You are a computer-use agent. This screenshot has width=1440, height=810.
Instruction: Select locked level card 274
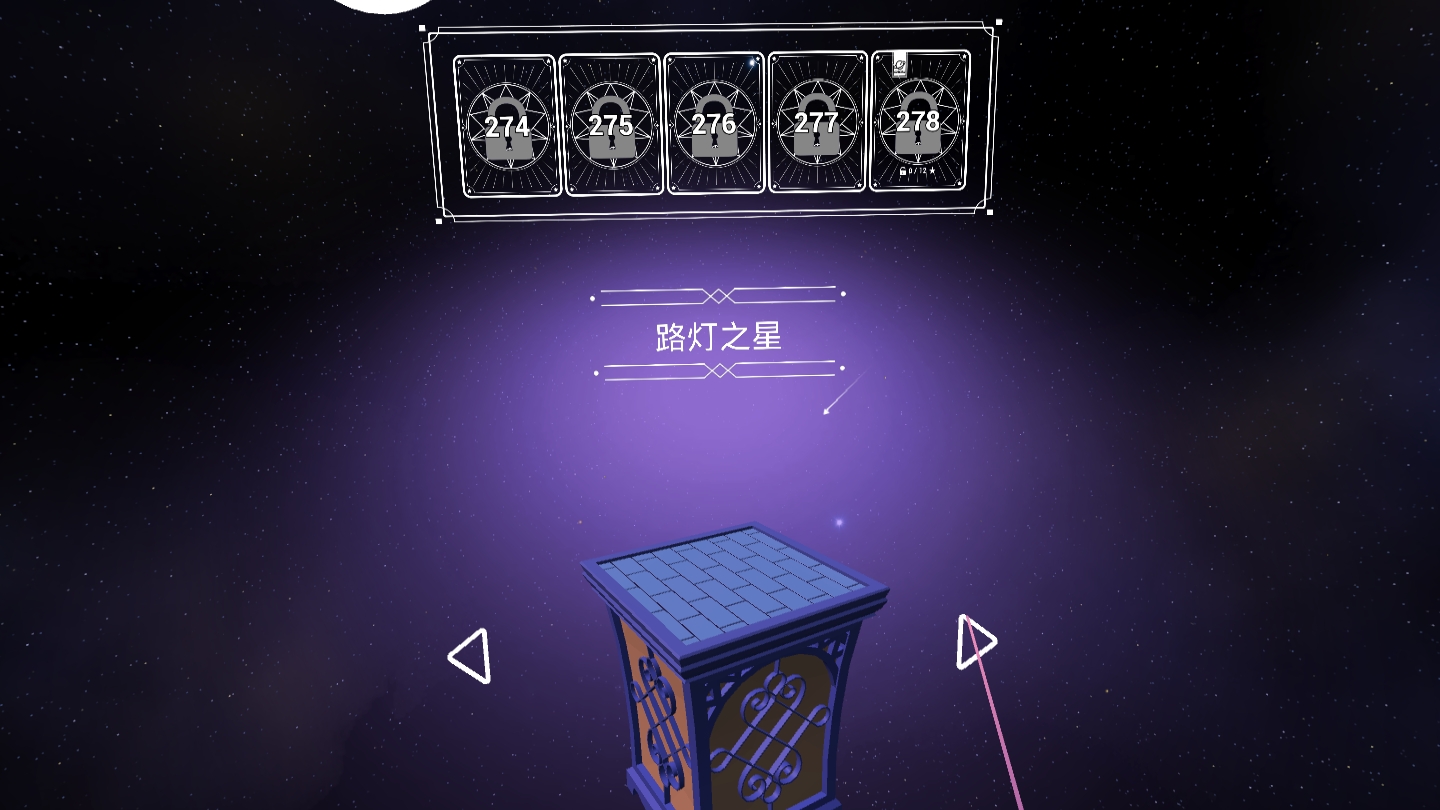(507, 126)
